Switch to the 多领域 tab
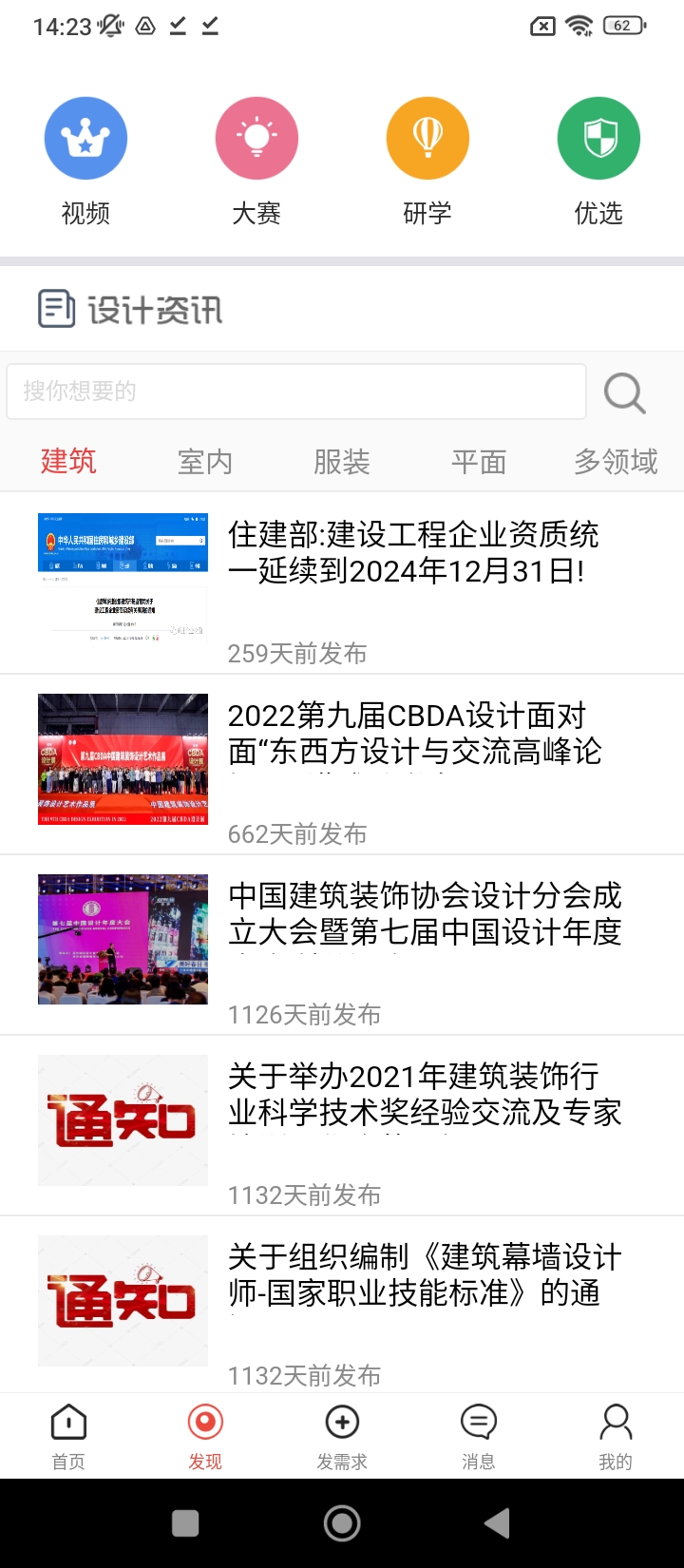The height and width of the screenshot is (1568, 684). (616, 462)
